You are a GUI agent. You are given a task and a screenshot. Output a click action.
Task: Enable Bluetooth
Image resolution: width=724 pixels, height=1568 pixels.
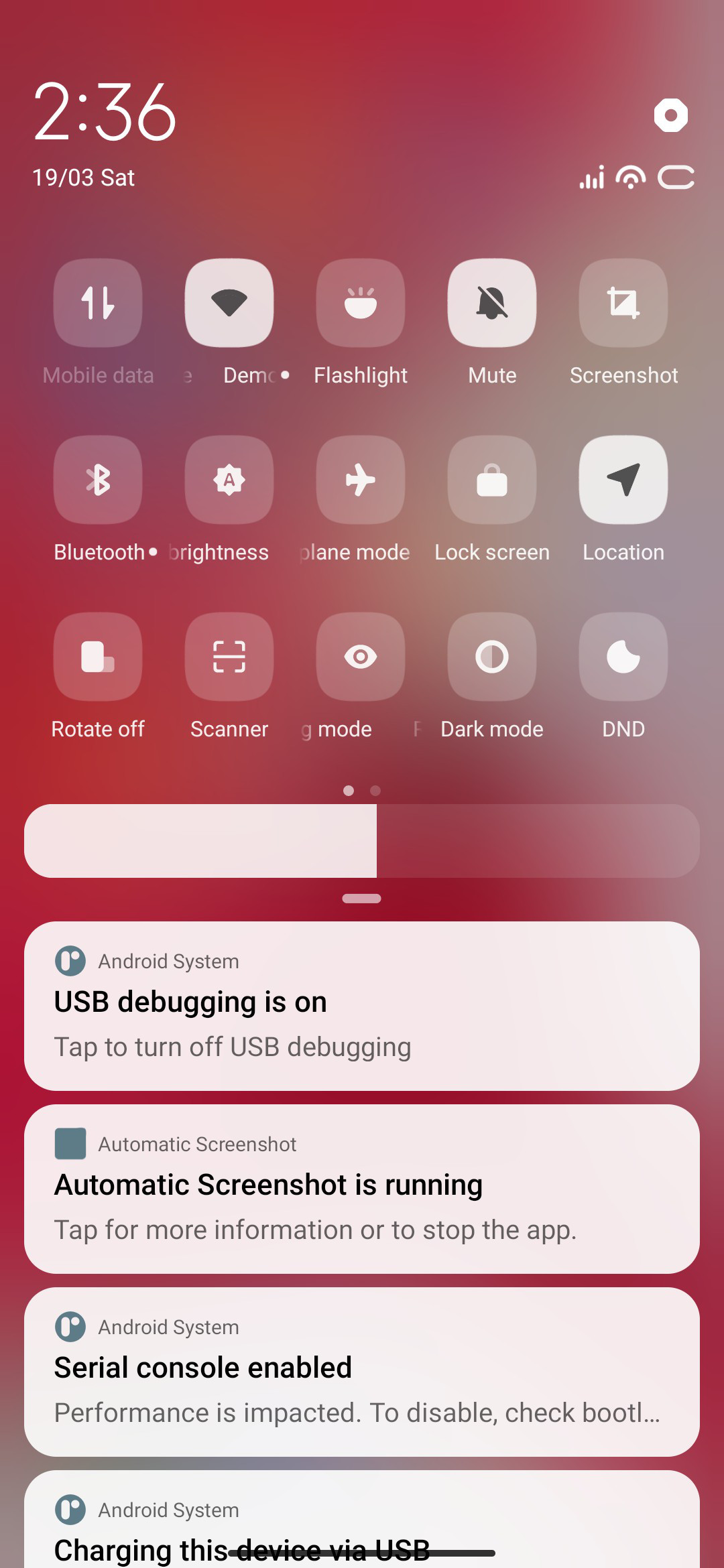click(x=98, y=480)
